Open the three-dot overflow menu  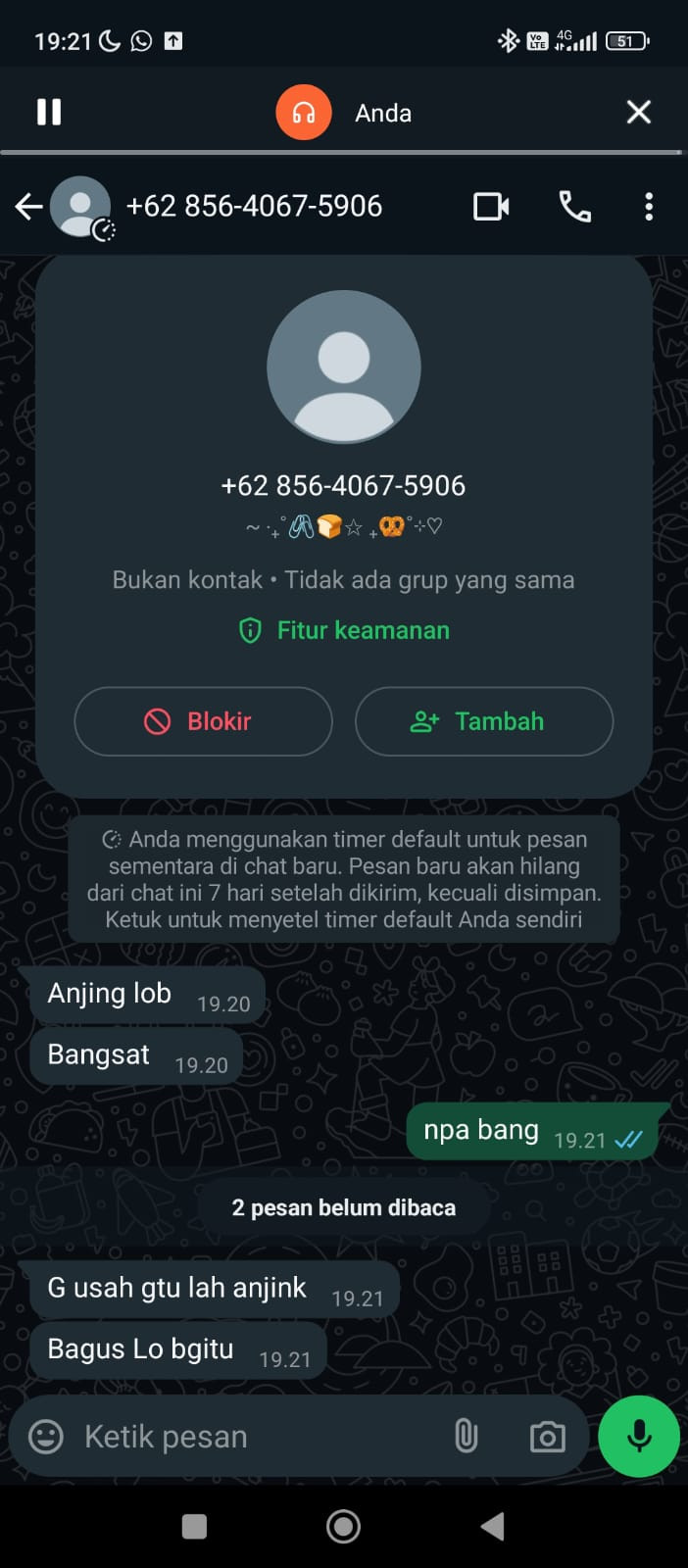tap(648, 206)
